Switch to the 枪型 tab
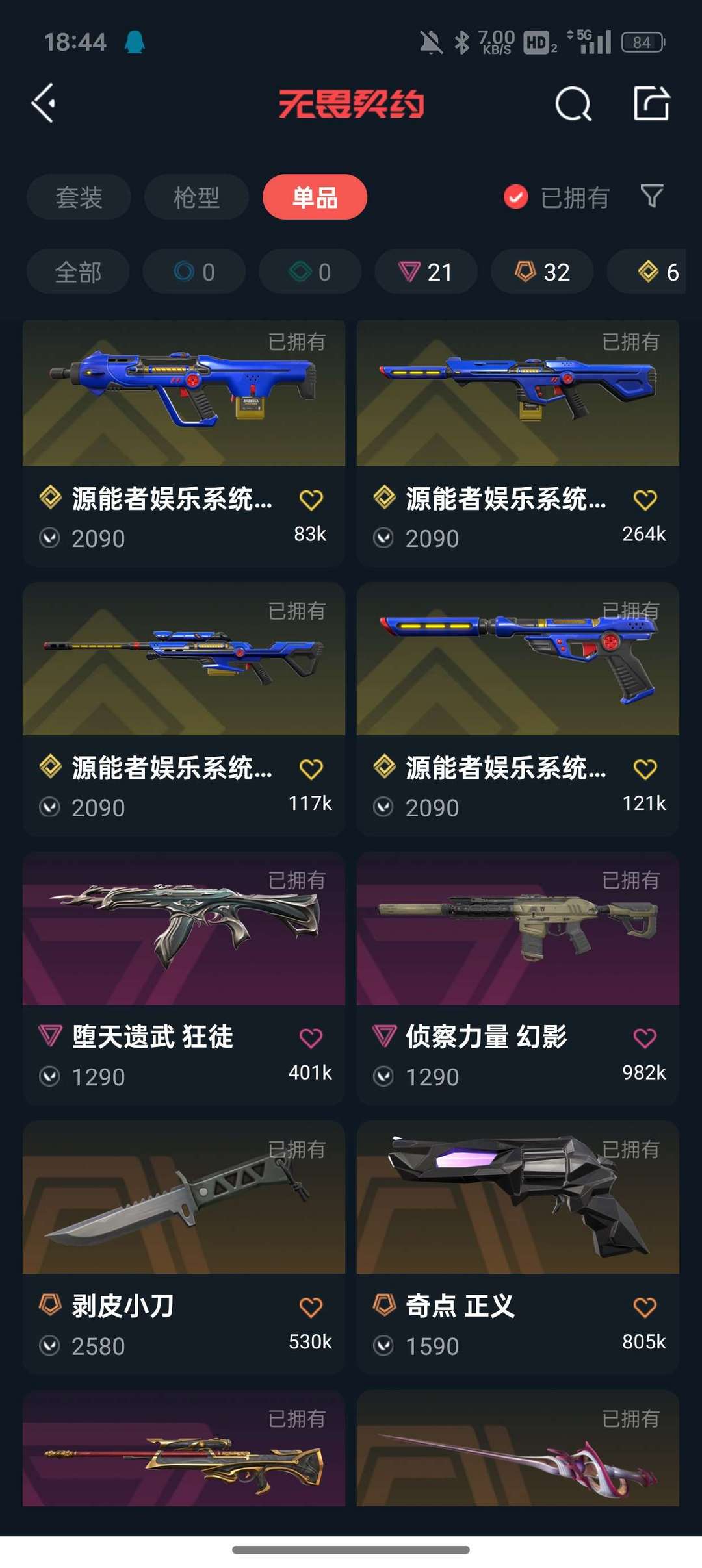The image size is (702, 1568). (196, 197)
